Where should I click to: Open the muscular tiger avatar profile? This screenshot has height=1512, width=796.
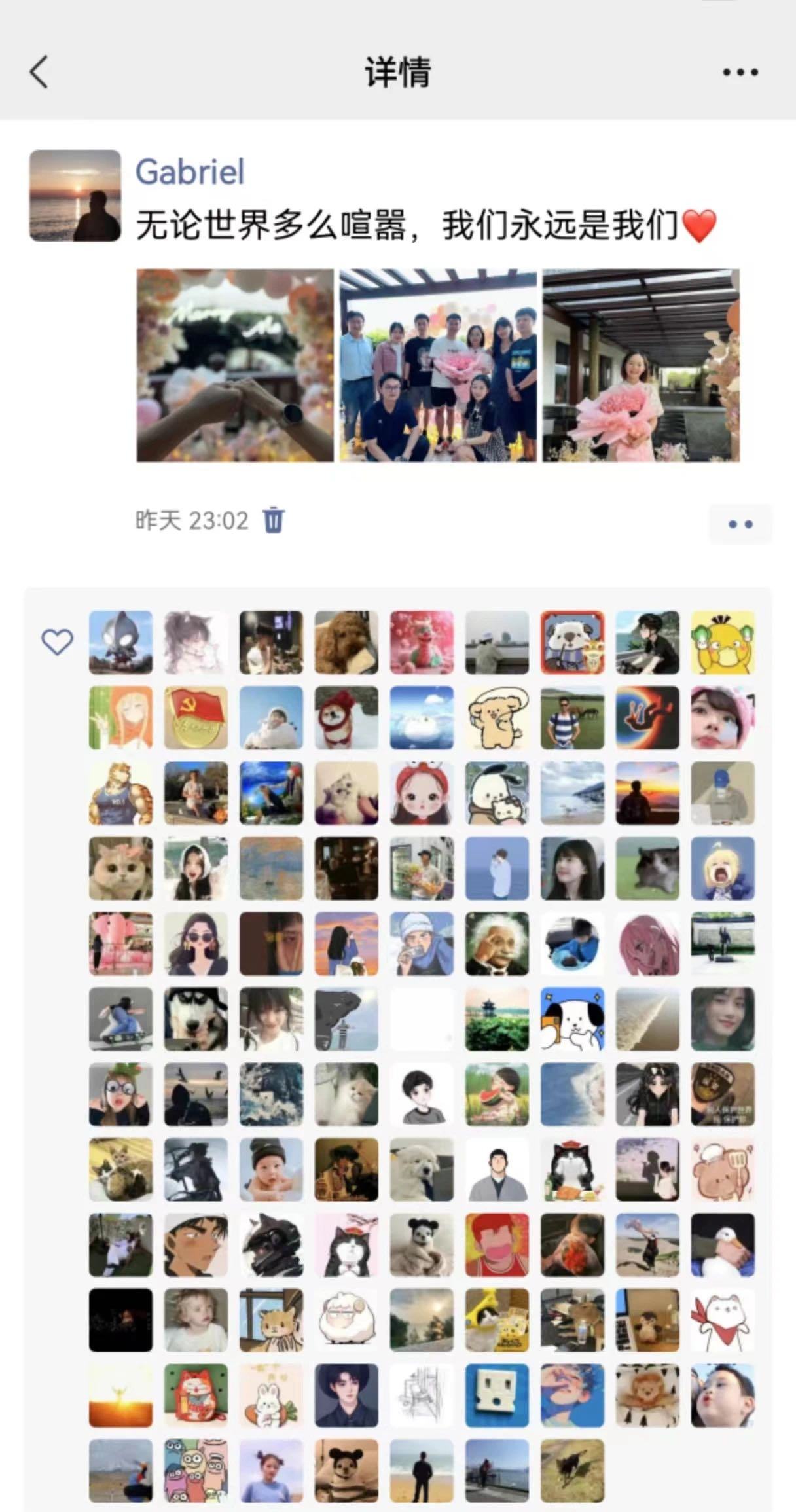(120, 793)
